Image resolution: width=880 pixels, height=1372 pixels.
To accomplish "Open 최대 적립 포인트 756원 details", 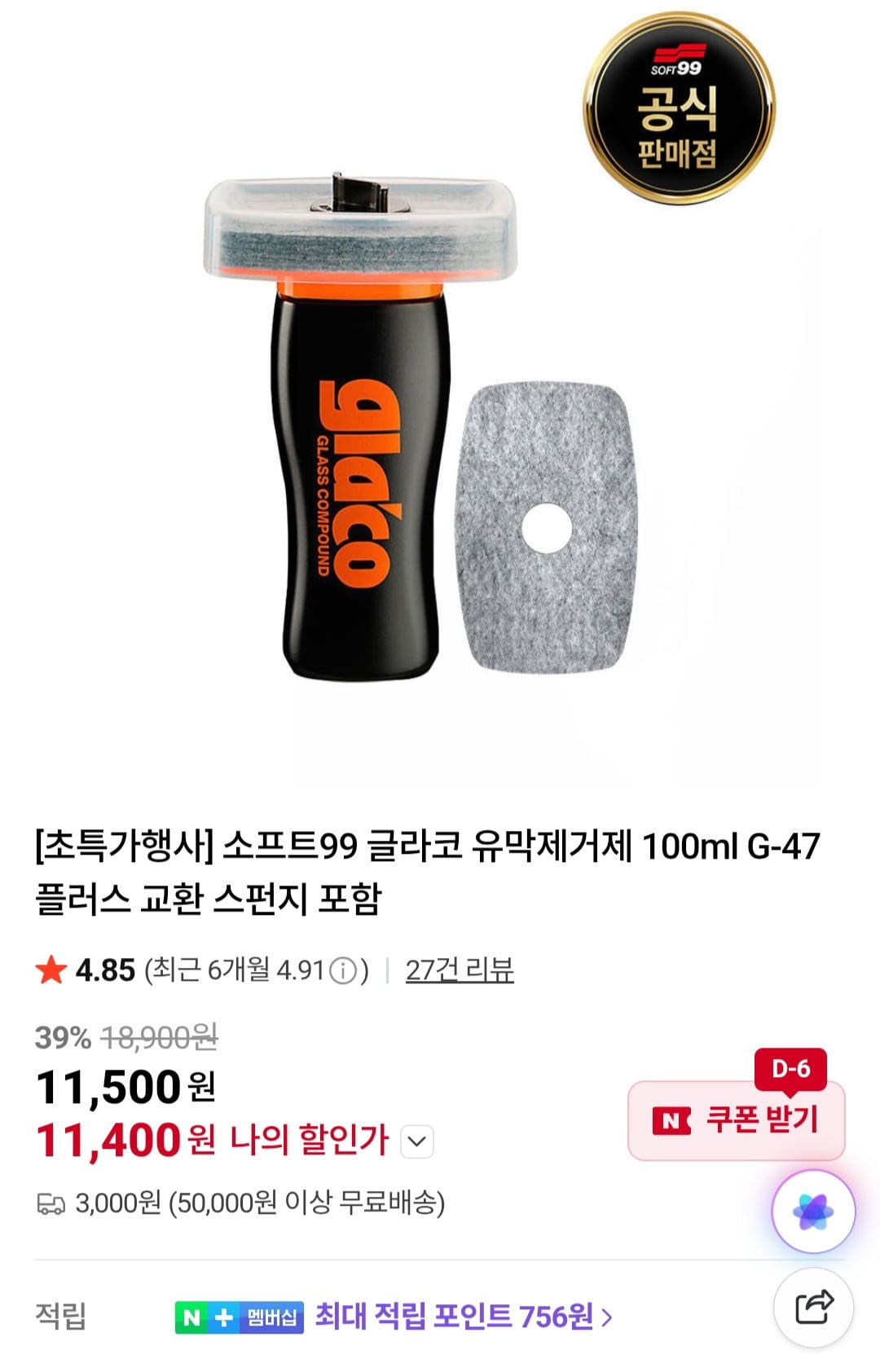I will pos(463,1316).
